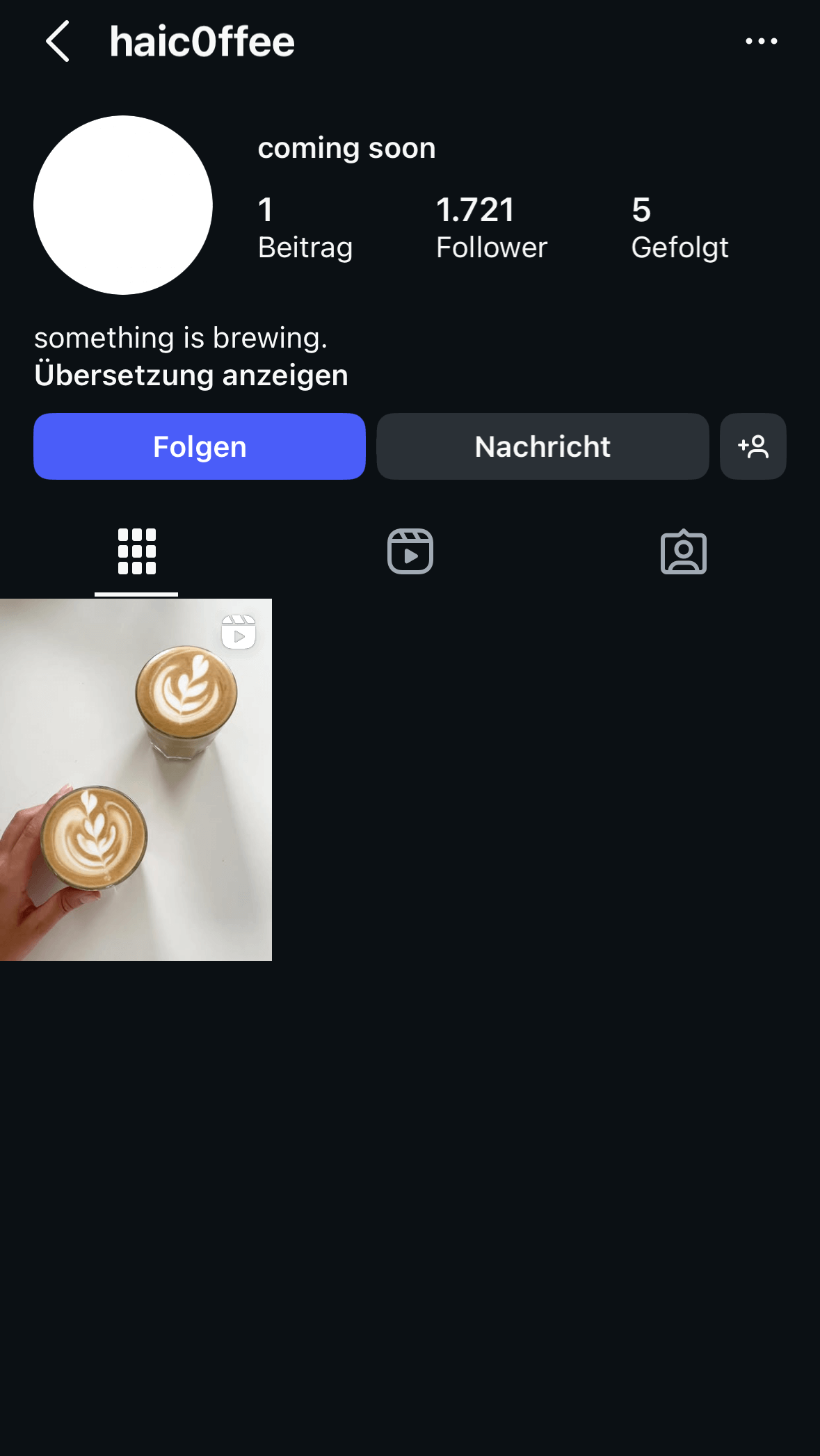The height and width of the screenshot is (1456, 820).
Task: Switch to the Reels tab
Action: 410,552
